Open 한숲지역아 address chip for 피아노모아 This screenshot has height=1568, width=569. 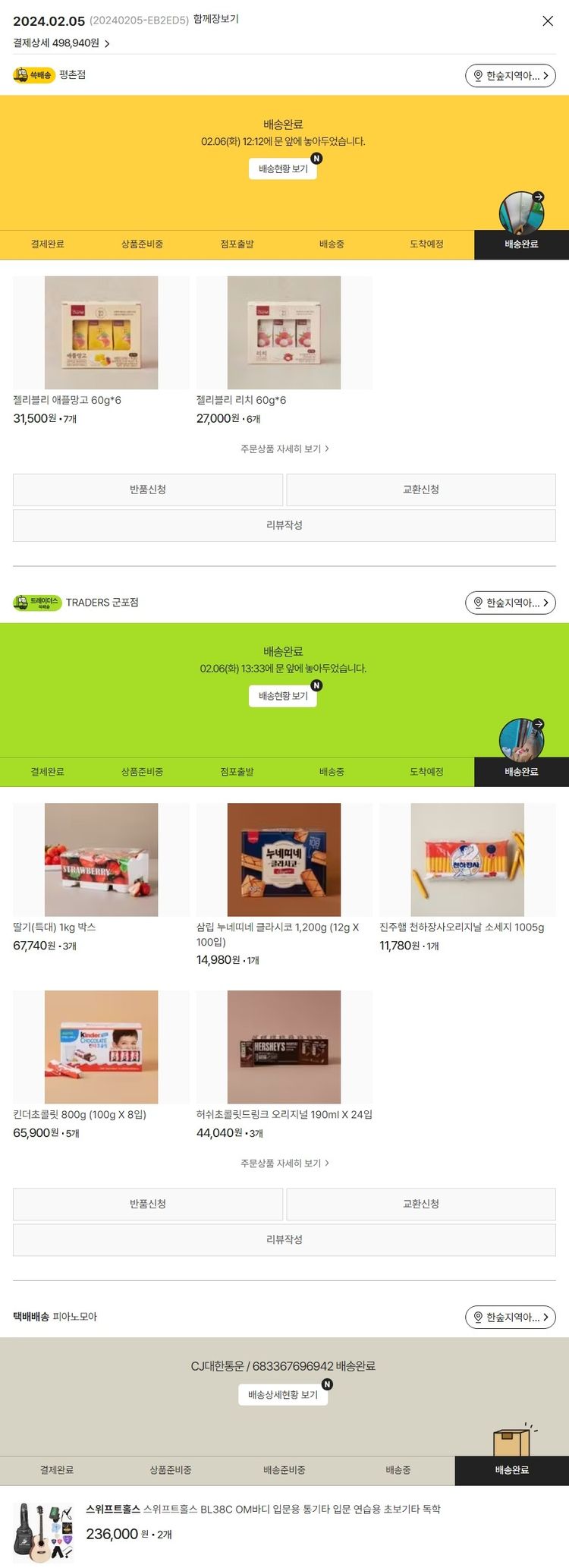510,1317
